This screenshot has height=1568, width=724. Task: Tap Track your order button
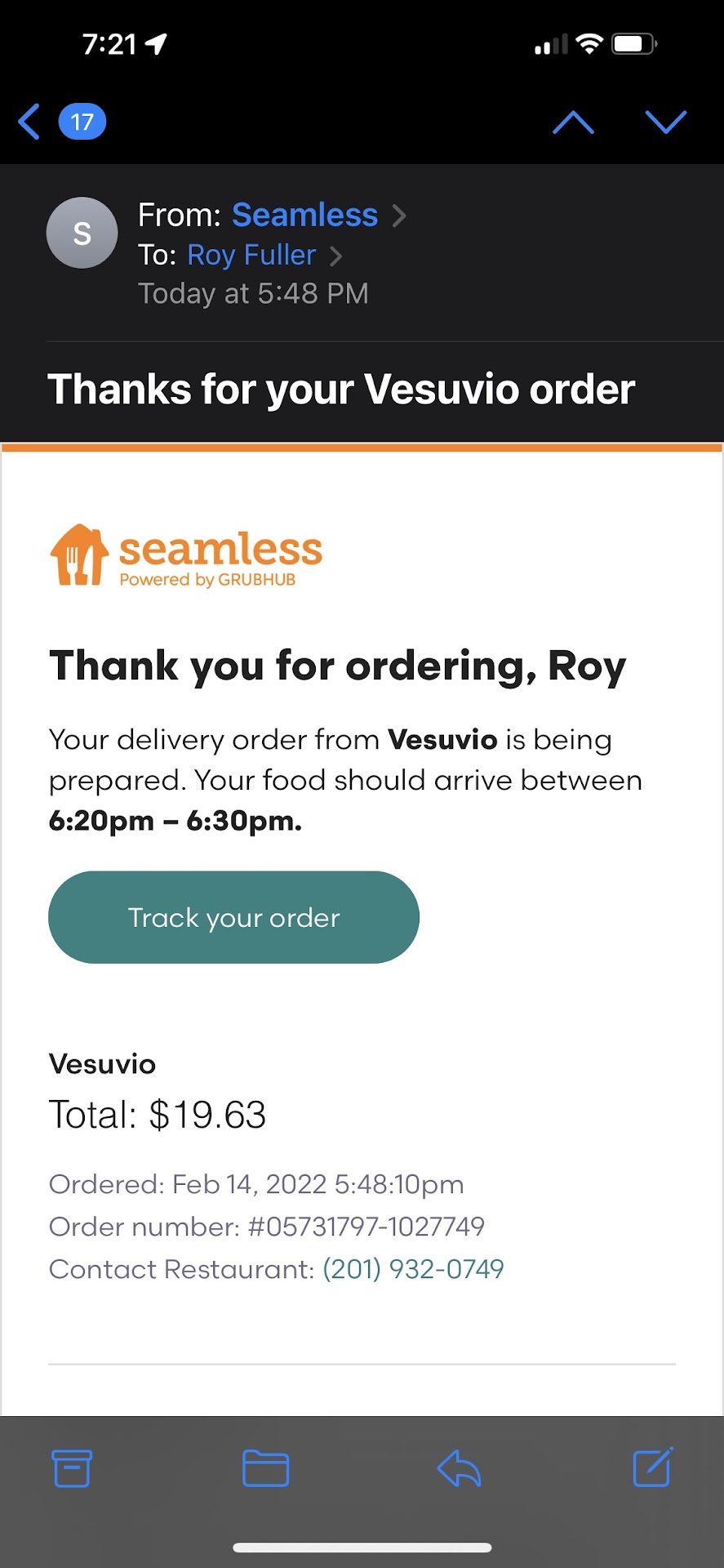click(233, 917)
